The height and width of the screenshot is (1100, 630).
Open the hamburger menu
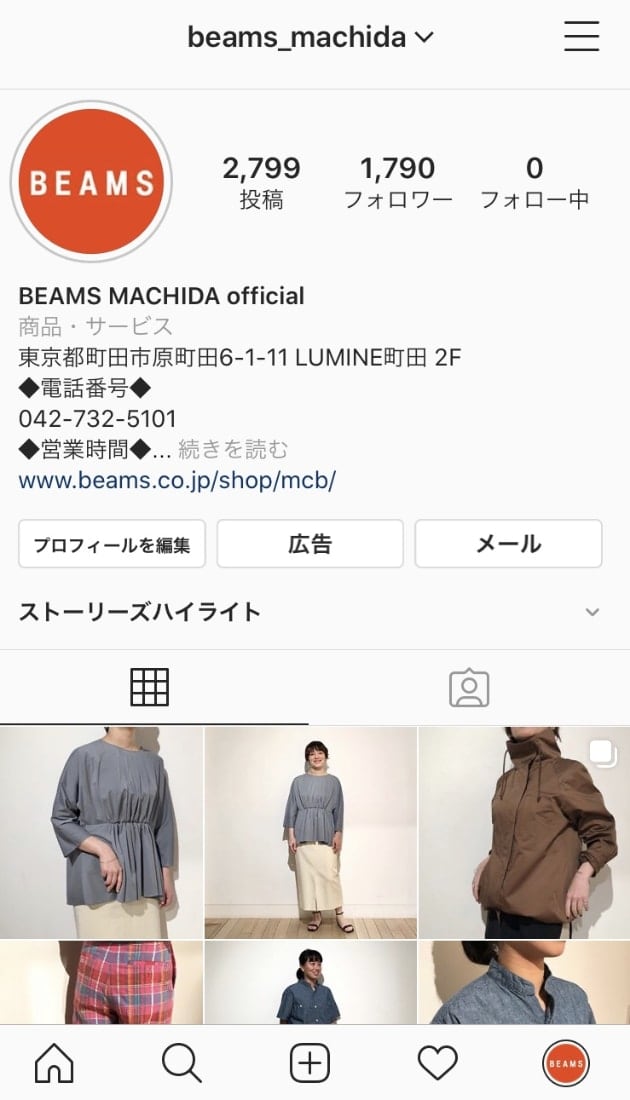[x=581, y=38]
